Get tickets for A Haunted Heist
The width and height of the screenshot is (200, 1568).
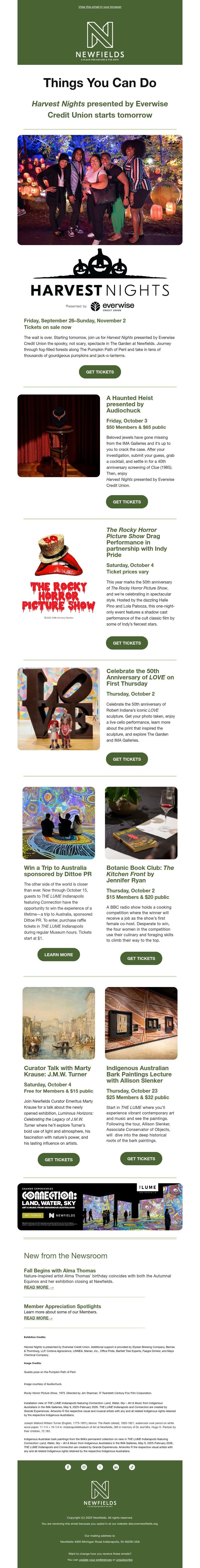click(126, 502)
